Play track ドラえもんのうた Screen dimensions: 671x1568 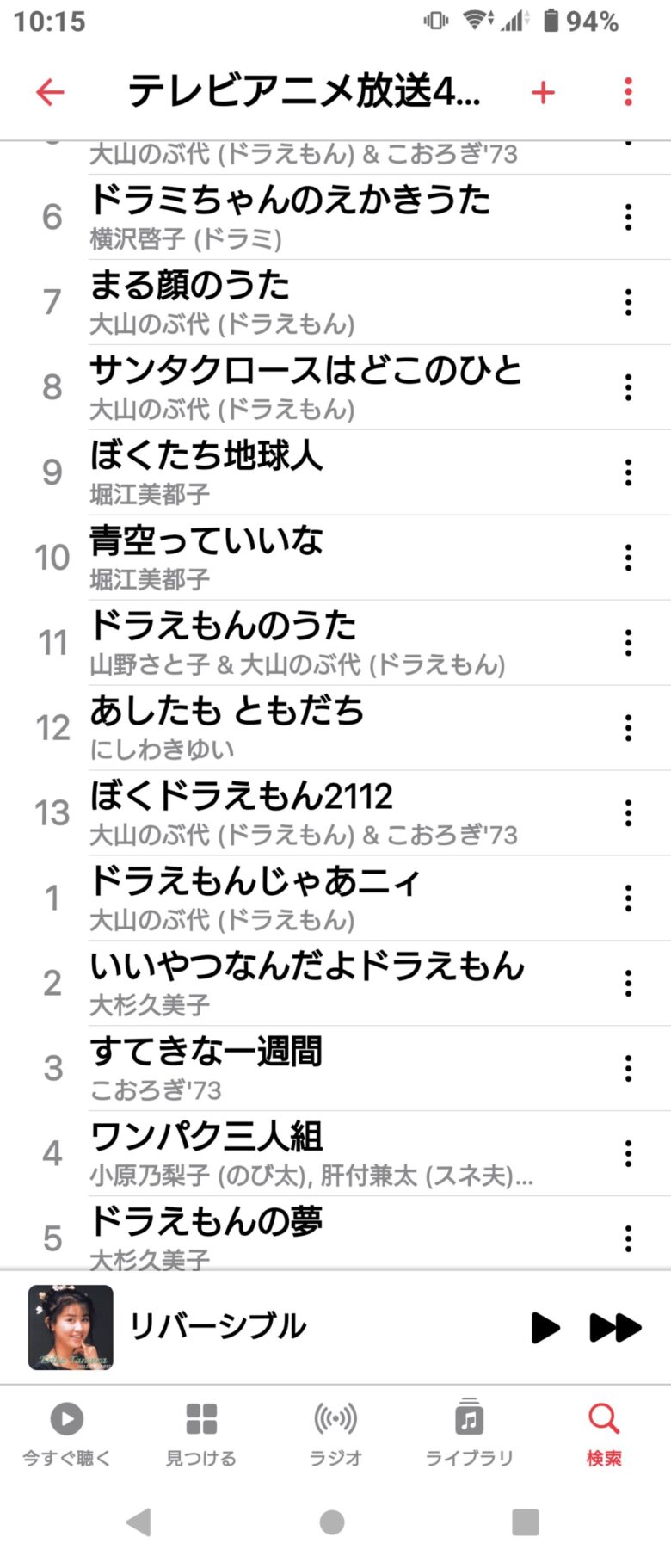(224, 641)
